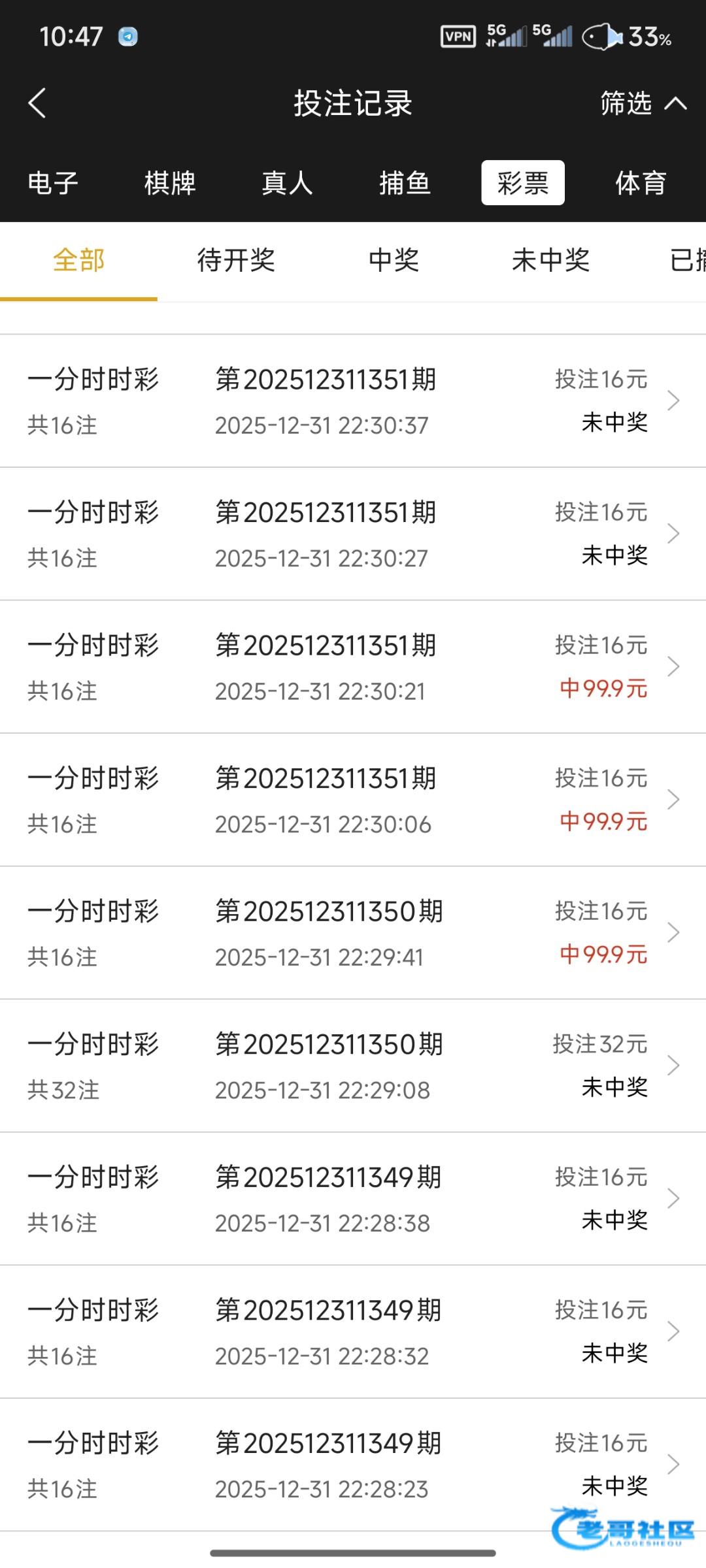The height and width of the screenshot is (1568, 706).
Task: Collapse the 筛选 filter dropdown
Action: pos(643,103)
